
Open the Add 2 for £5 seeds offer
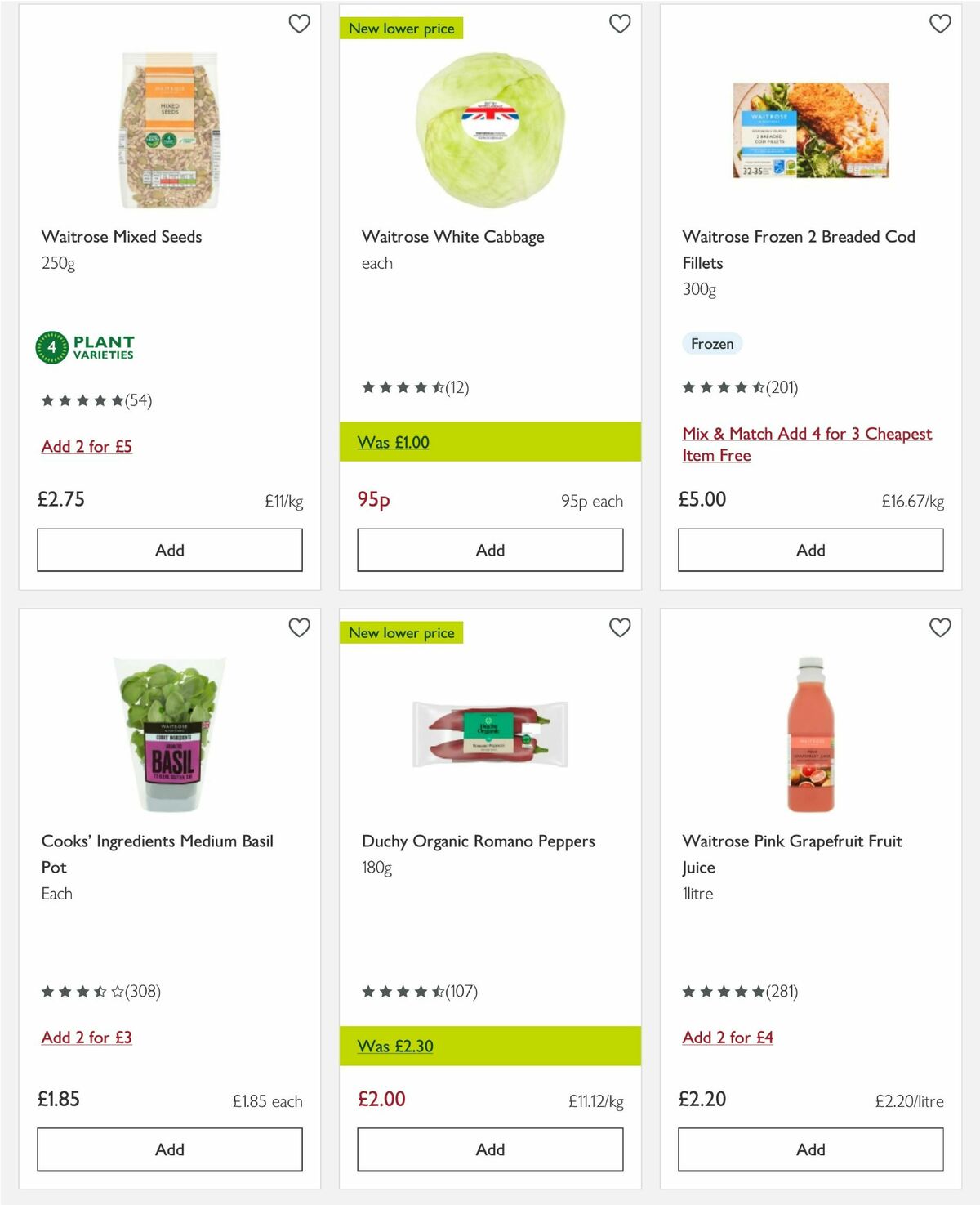(87, 446)
